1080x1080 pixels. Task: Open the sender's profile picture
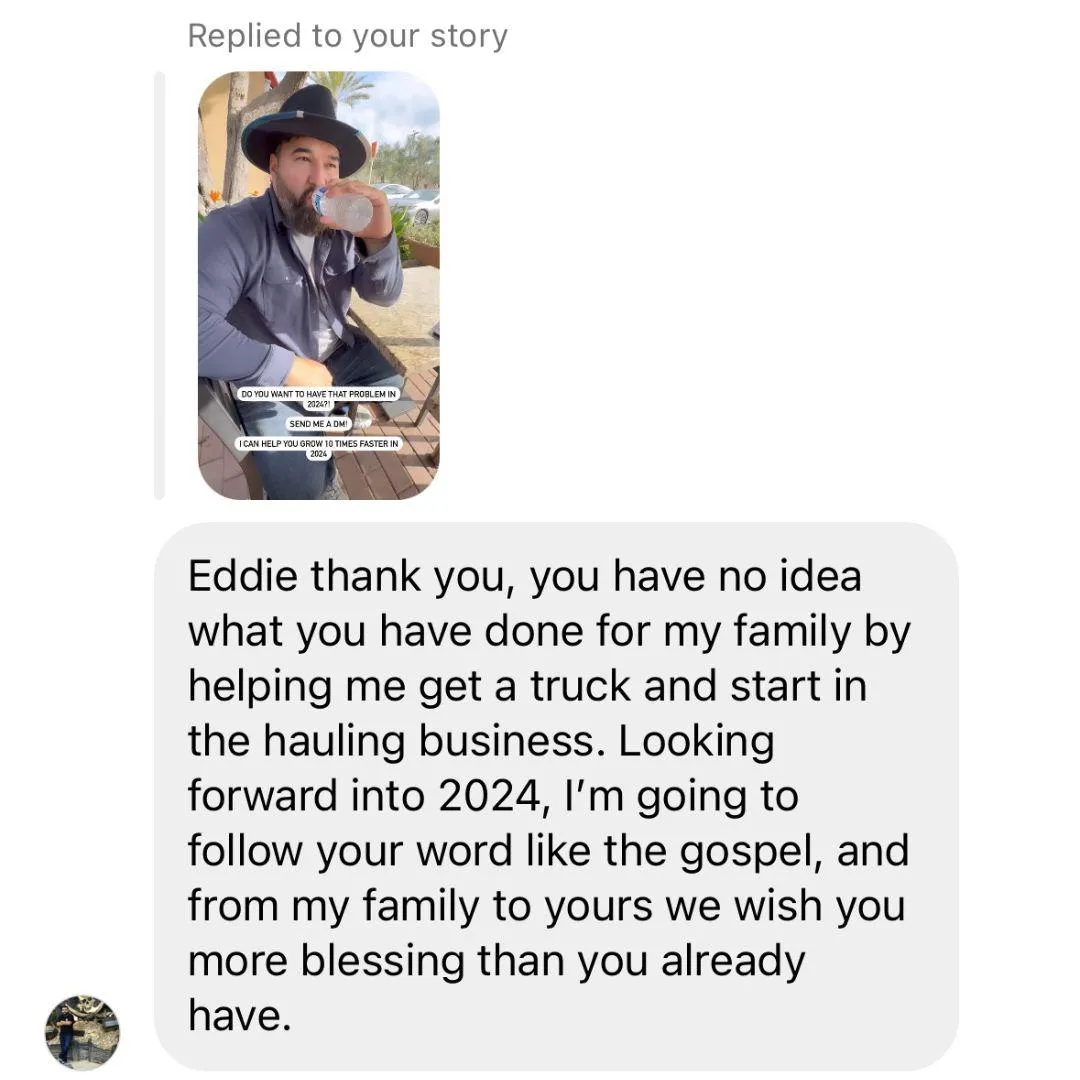[82, 1032]
